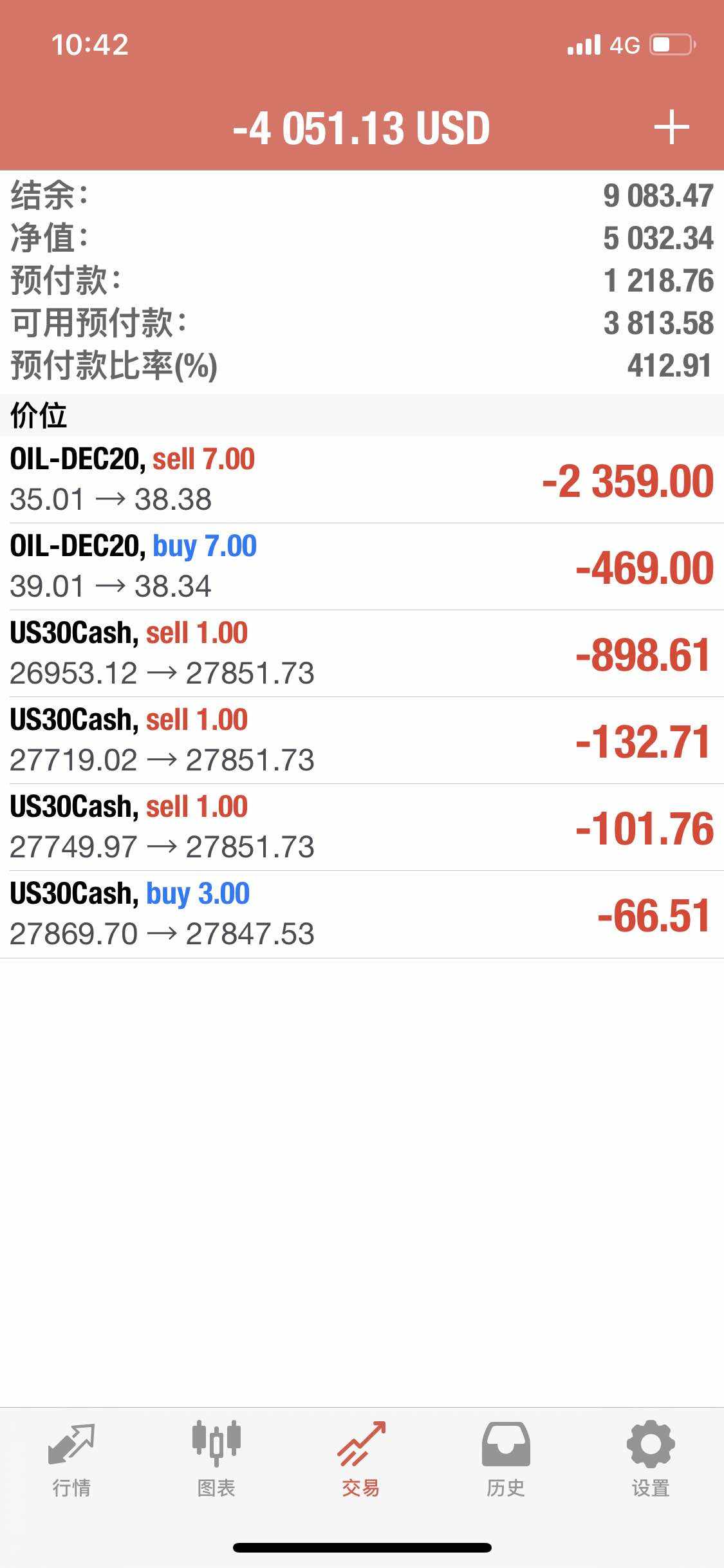Switch to the 行情 quotes tab
The height and width of the screenshot is (1568, 724).
point(71,1459)
